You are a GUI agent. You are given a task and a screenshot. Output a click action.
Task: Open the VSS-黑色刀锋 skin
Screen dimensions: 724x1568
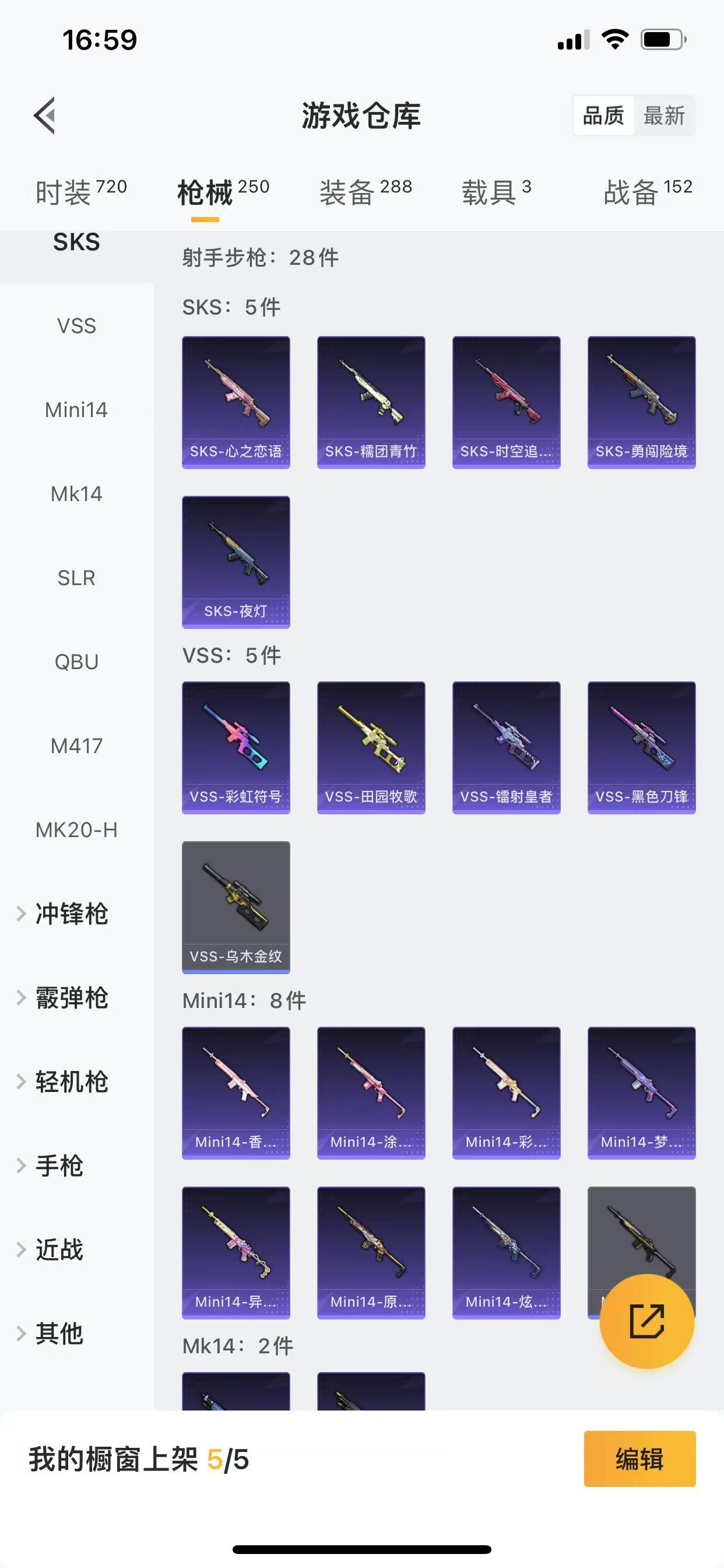coord(641,747)
